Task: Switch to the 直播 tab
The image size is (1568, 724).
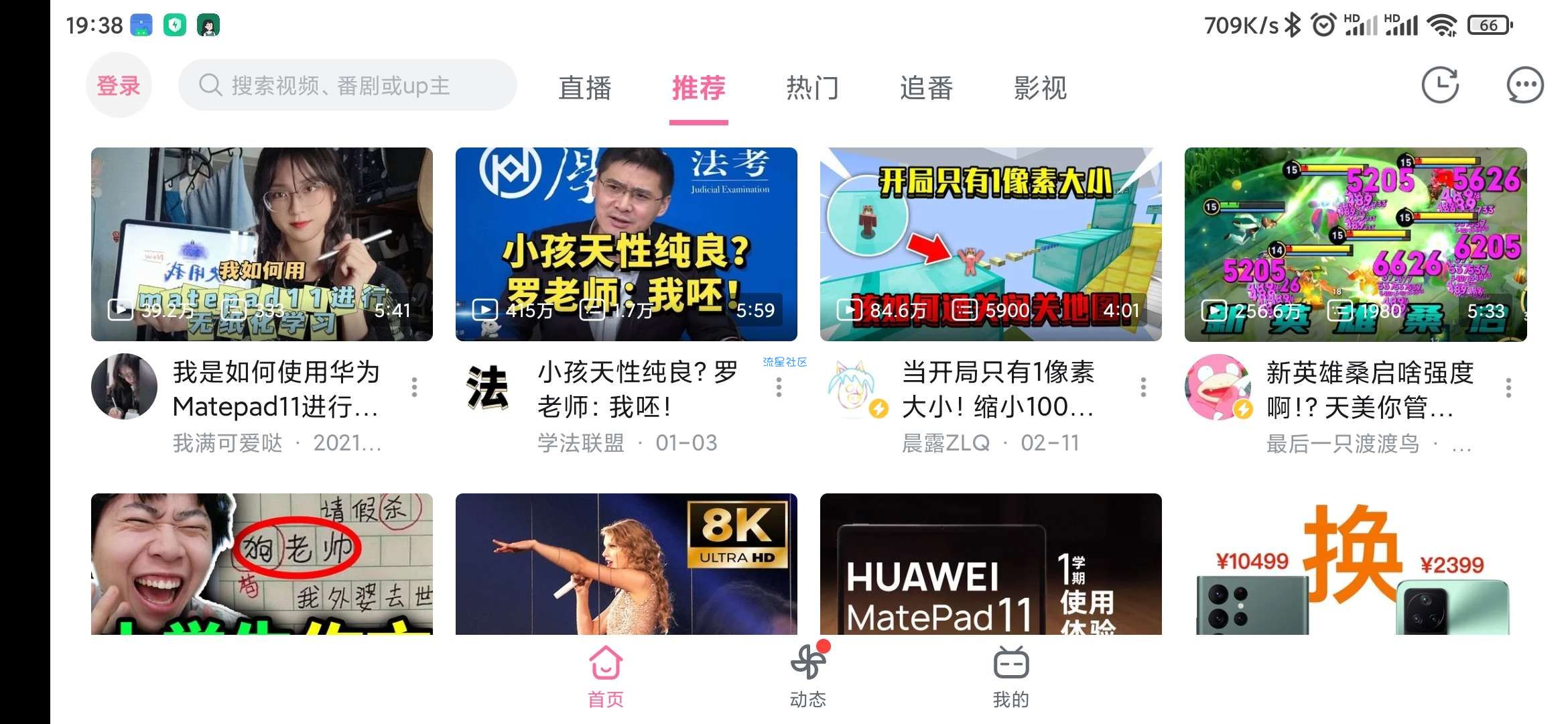Action: coord(585,88)
